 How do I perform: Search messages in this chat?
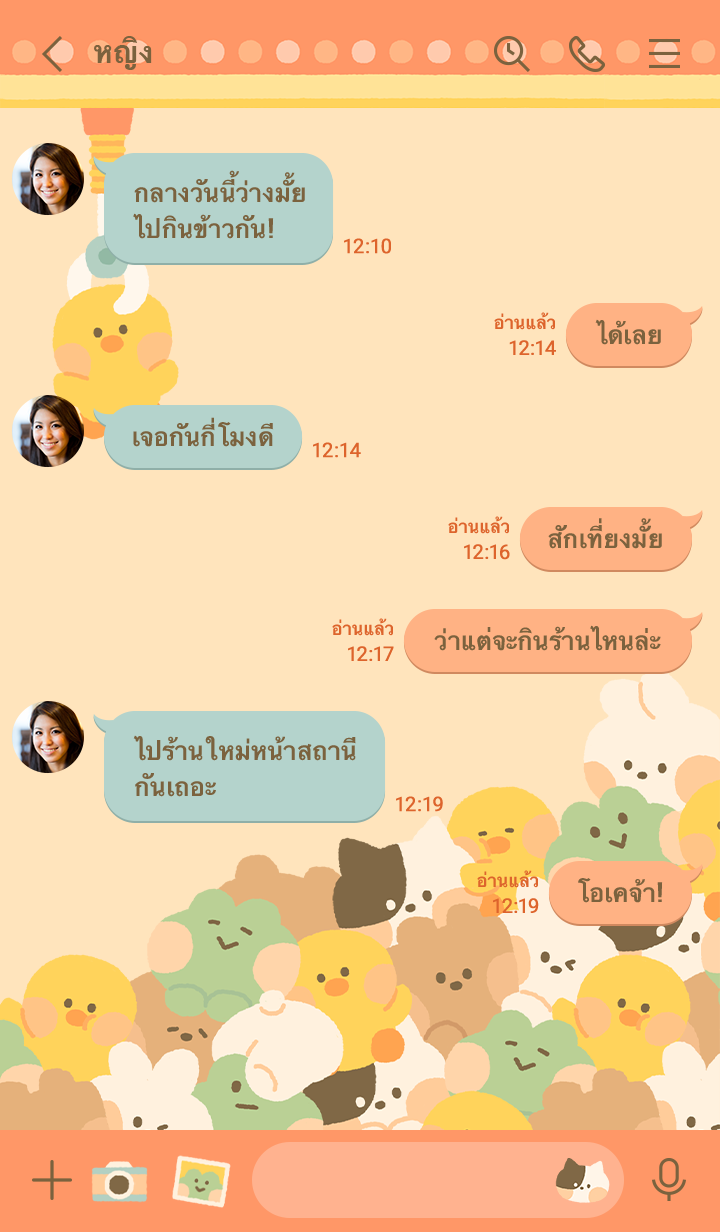[x=512, y=53]
